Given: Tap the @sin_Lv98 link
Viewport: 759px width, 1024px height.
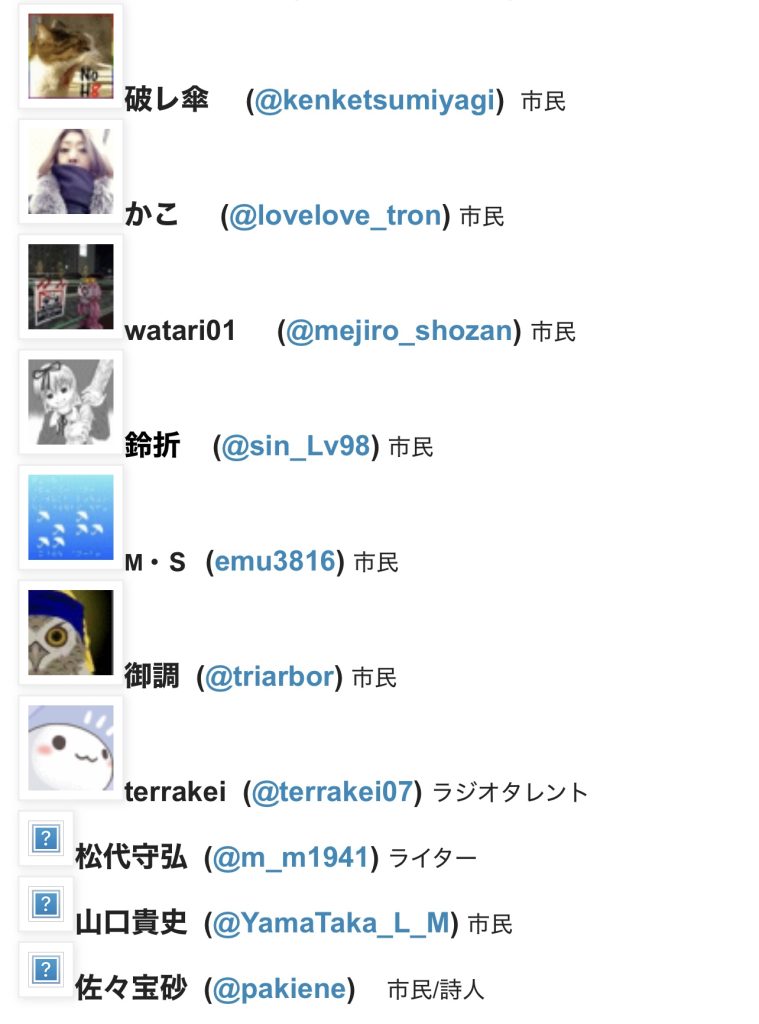Looking at the screenshot, I should click(x=296, y=446).
